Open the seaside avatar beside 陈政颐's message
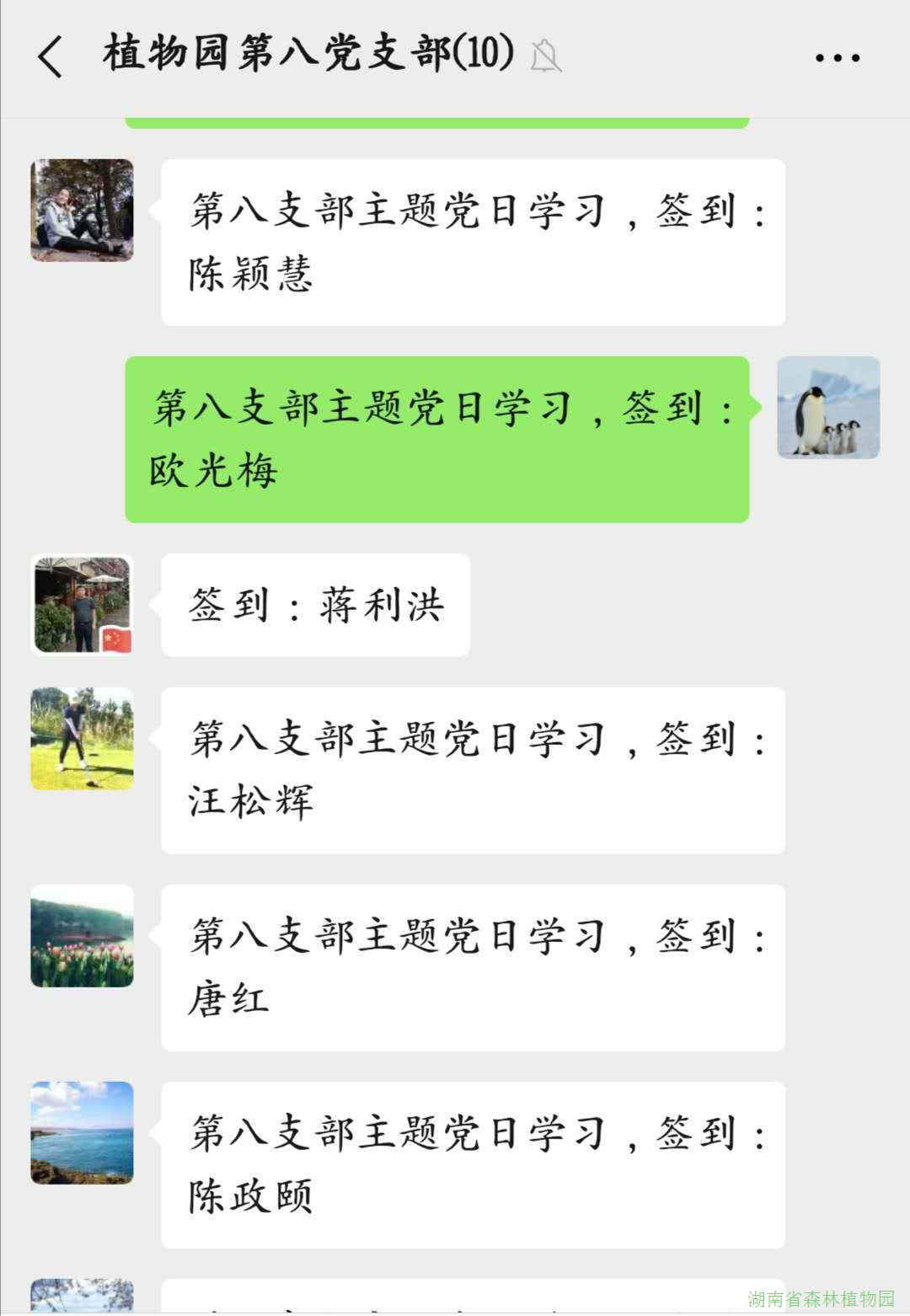 (82, 1133)
